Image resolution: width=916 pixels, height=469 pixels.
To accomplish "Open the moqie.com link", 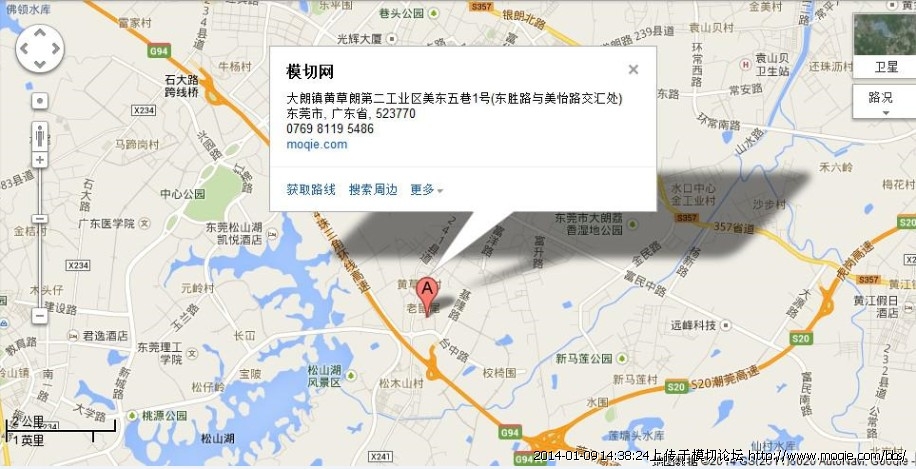I will tap(316, 144).
